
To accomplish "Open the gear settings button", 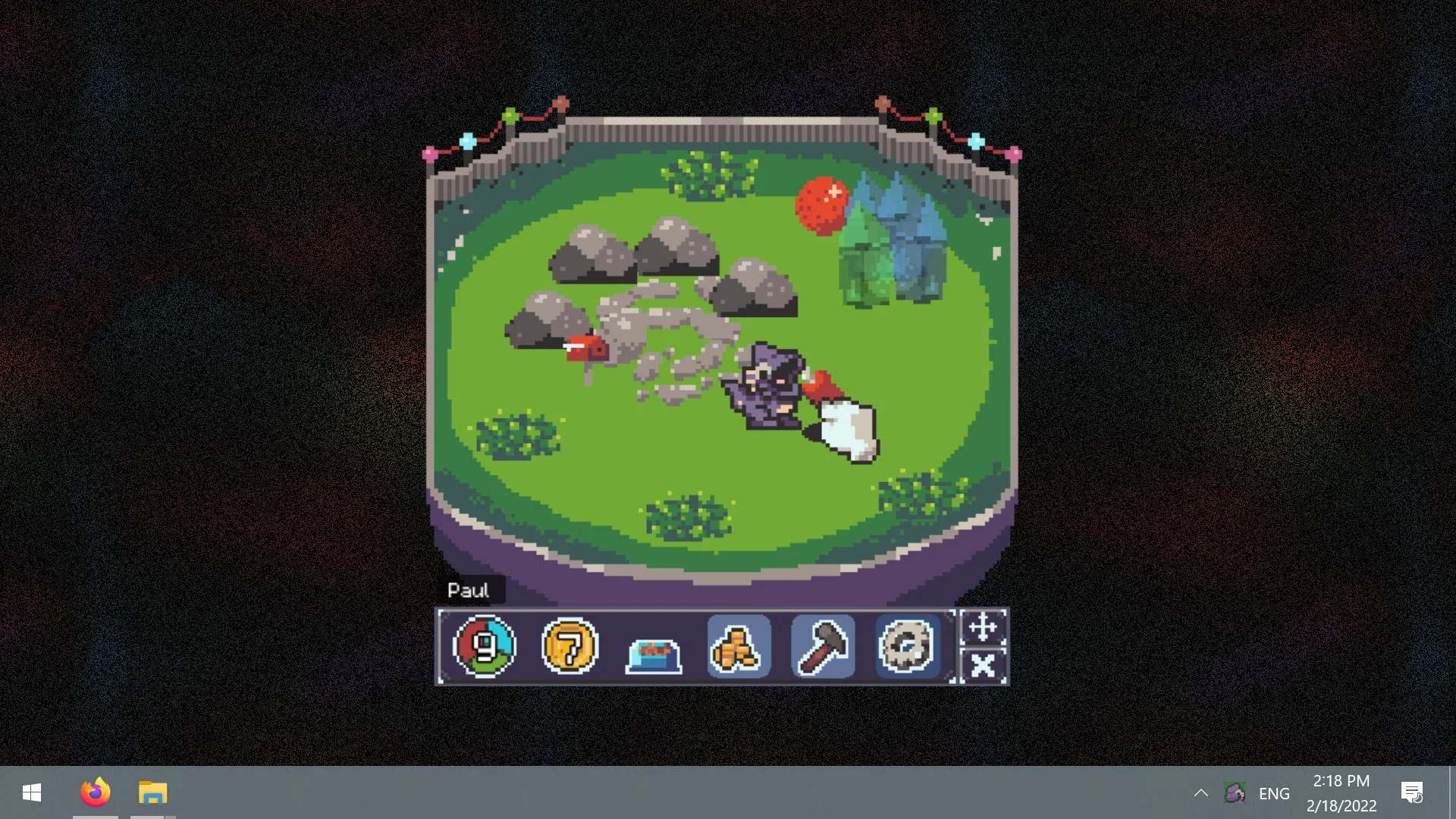I will (907, 647).
